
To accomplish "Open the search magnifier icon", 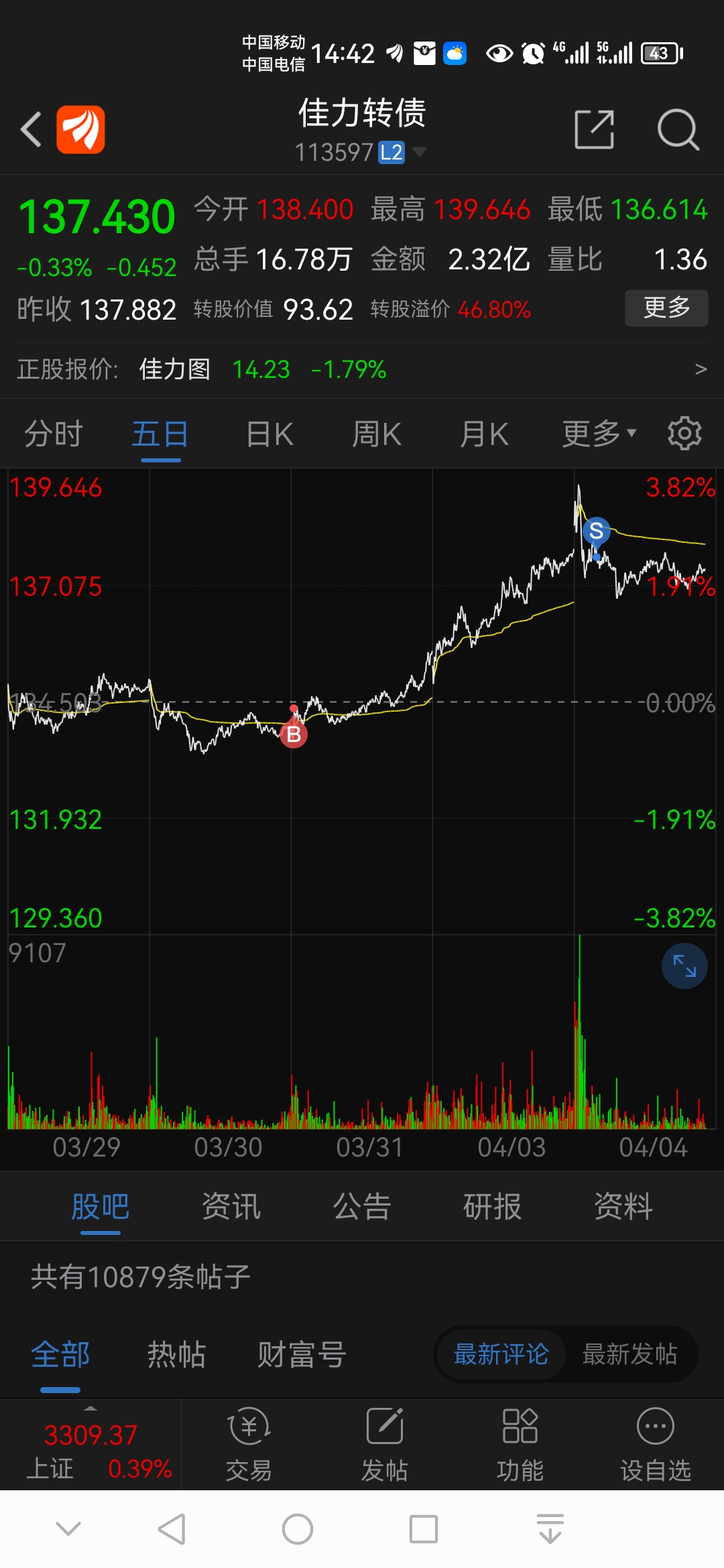I will pos(678,129).
